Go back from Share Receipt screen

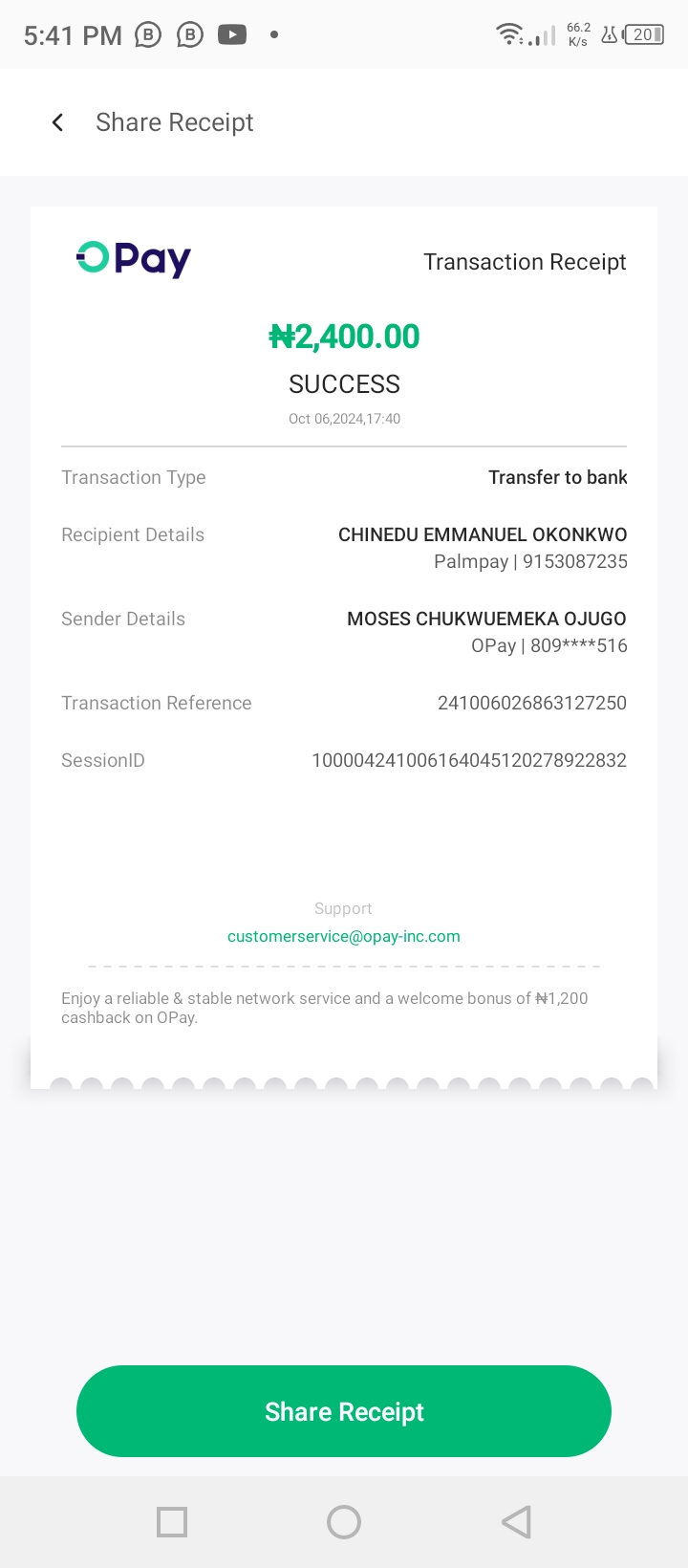(58, 122)
